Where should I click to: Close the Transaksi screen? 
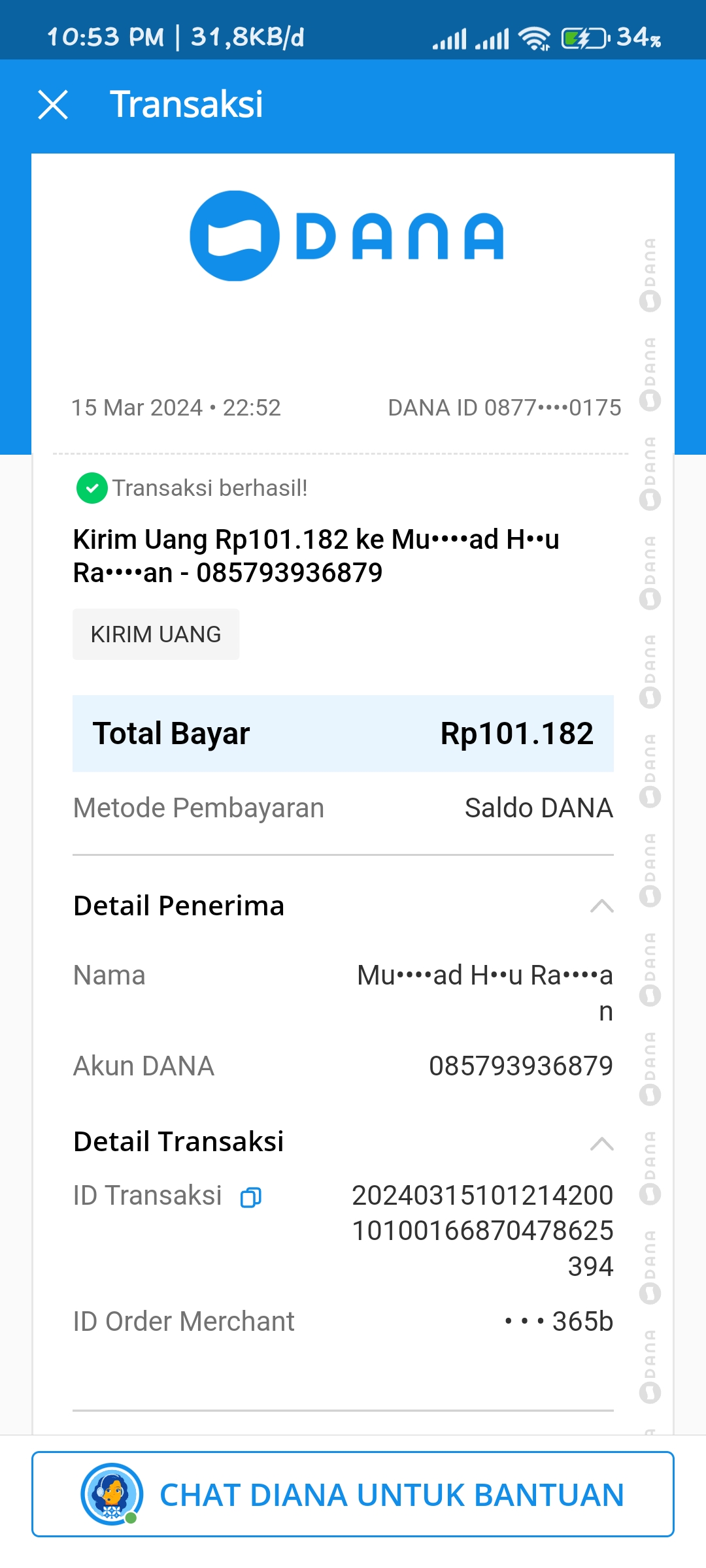(x=53, y=105)
